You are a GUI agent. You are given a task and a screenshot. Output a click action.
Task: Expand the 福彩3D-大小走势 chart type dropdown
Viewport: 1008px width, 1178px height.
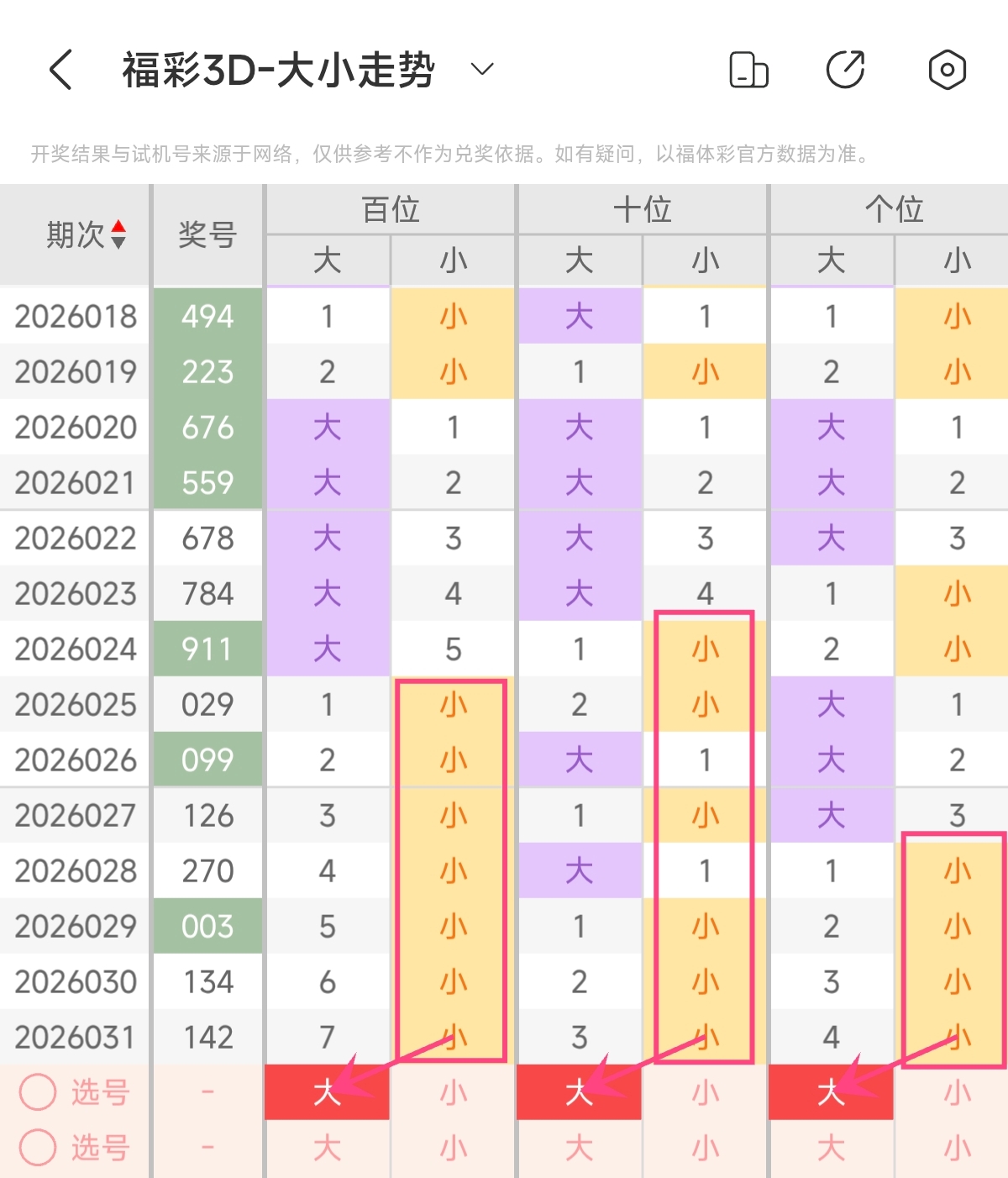[x=482, y=69]
